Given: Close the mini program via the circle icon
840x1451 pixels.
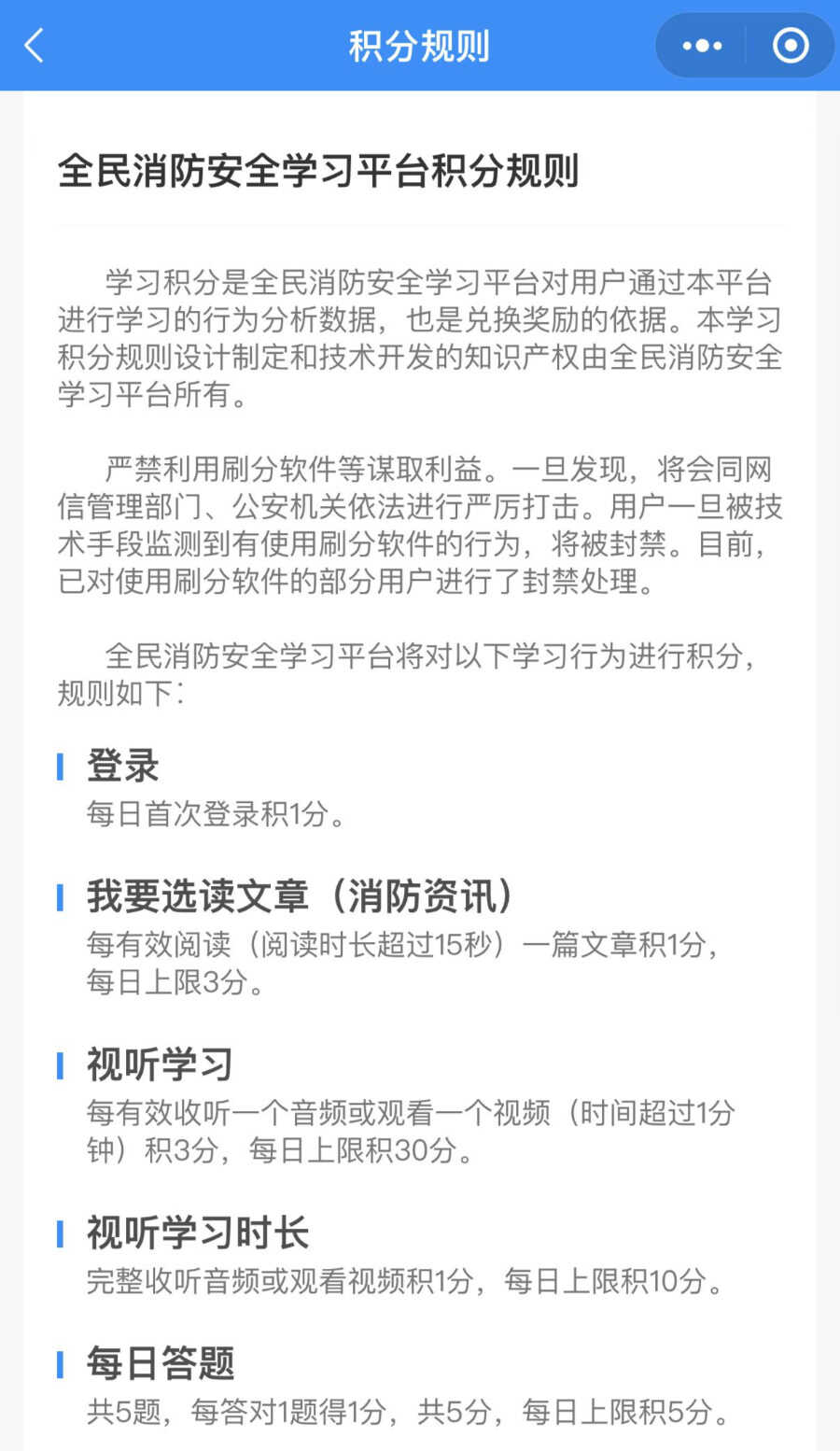Looking at the screenshot, I should [x=790, y=45].
